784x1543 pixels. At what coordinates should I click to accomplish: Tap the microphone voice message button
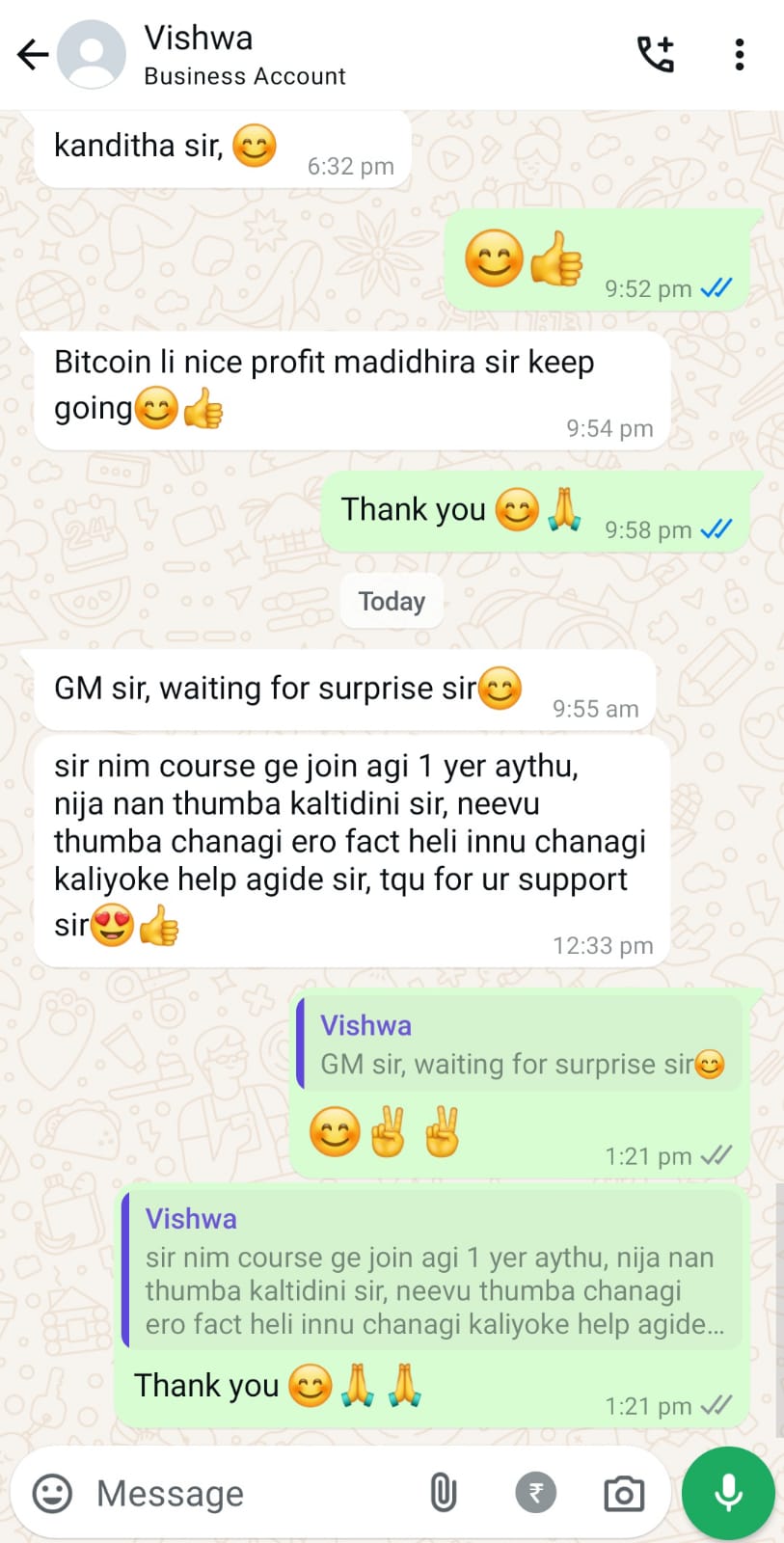pyautogui.click(x=728, y=1493)
